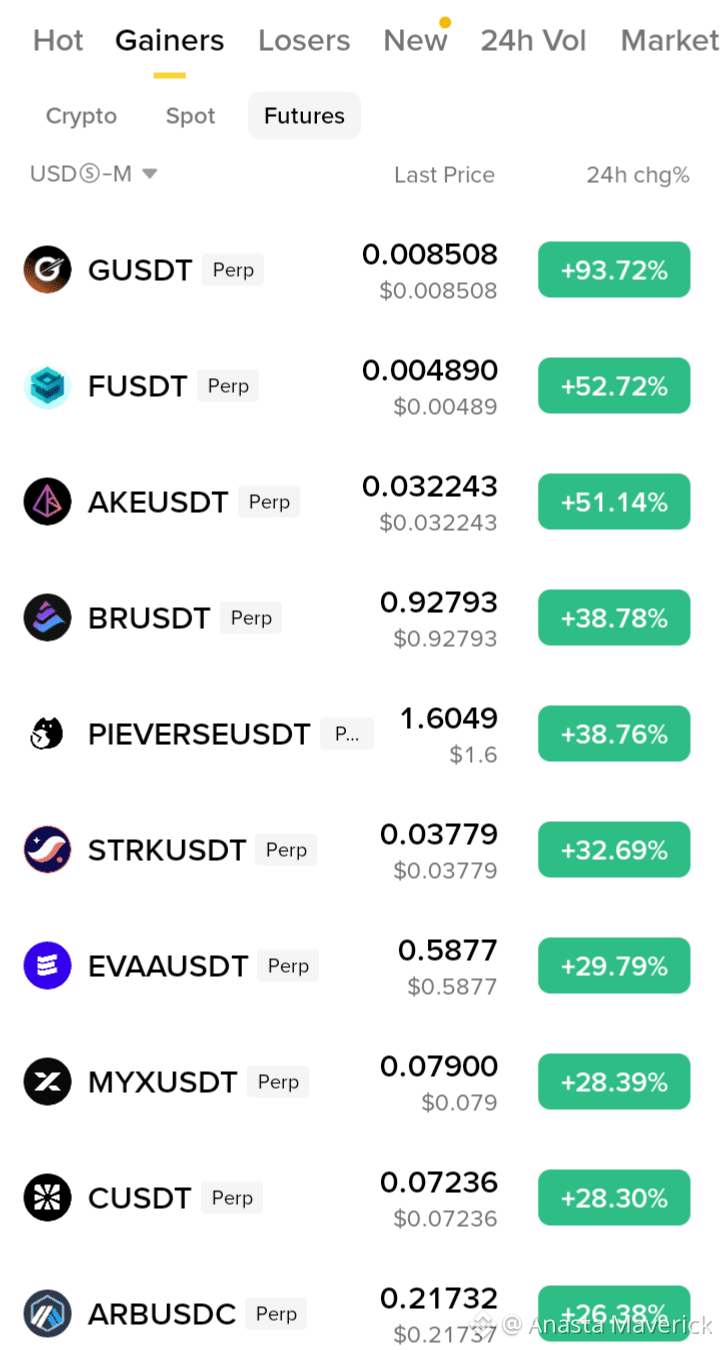Switch to the Hot tab

click(58, 41)
